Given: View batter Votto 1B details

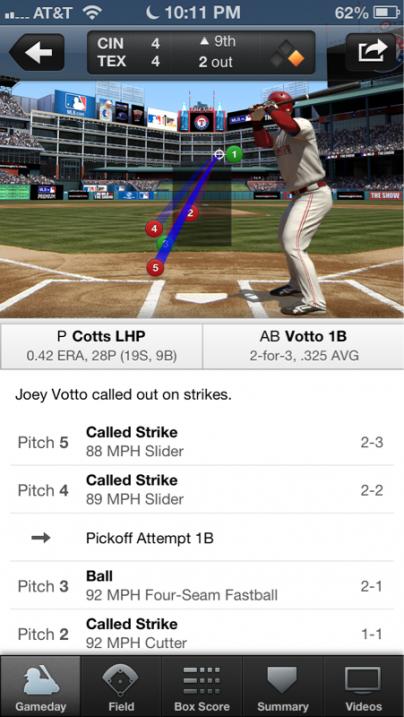Looking at the screenshot, I should pos(303,346).
